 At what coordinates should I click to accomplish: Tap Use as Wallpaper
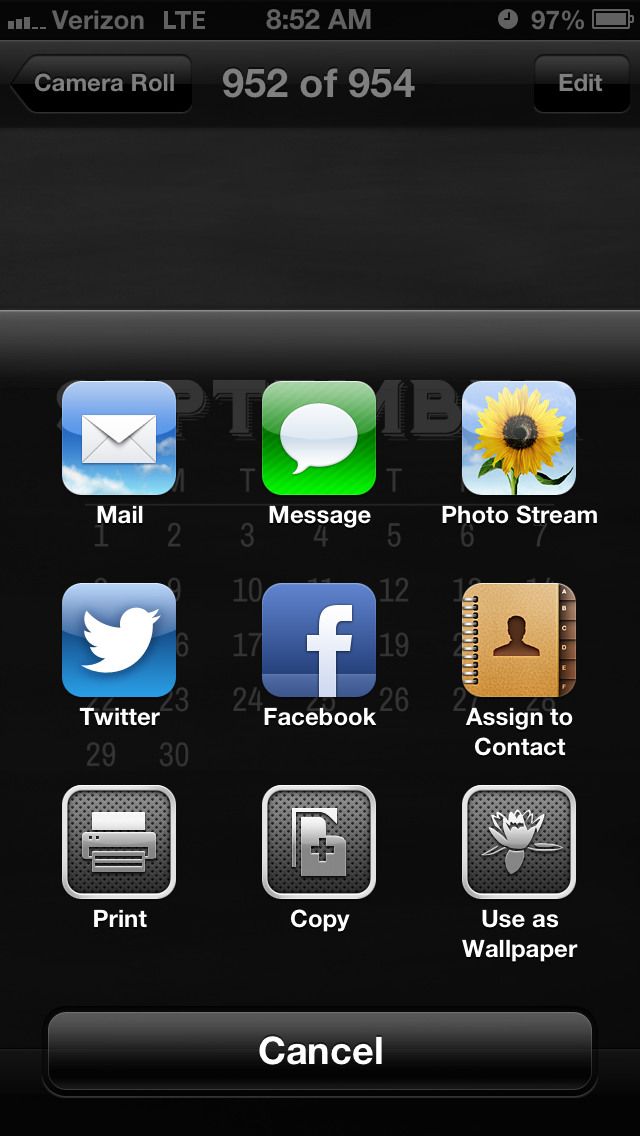(519, 842)
